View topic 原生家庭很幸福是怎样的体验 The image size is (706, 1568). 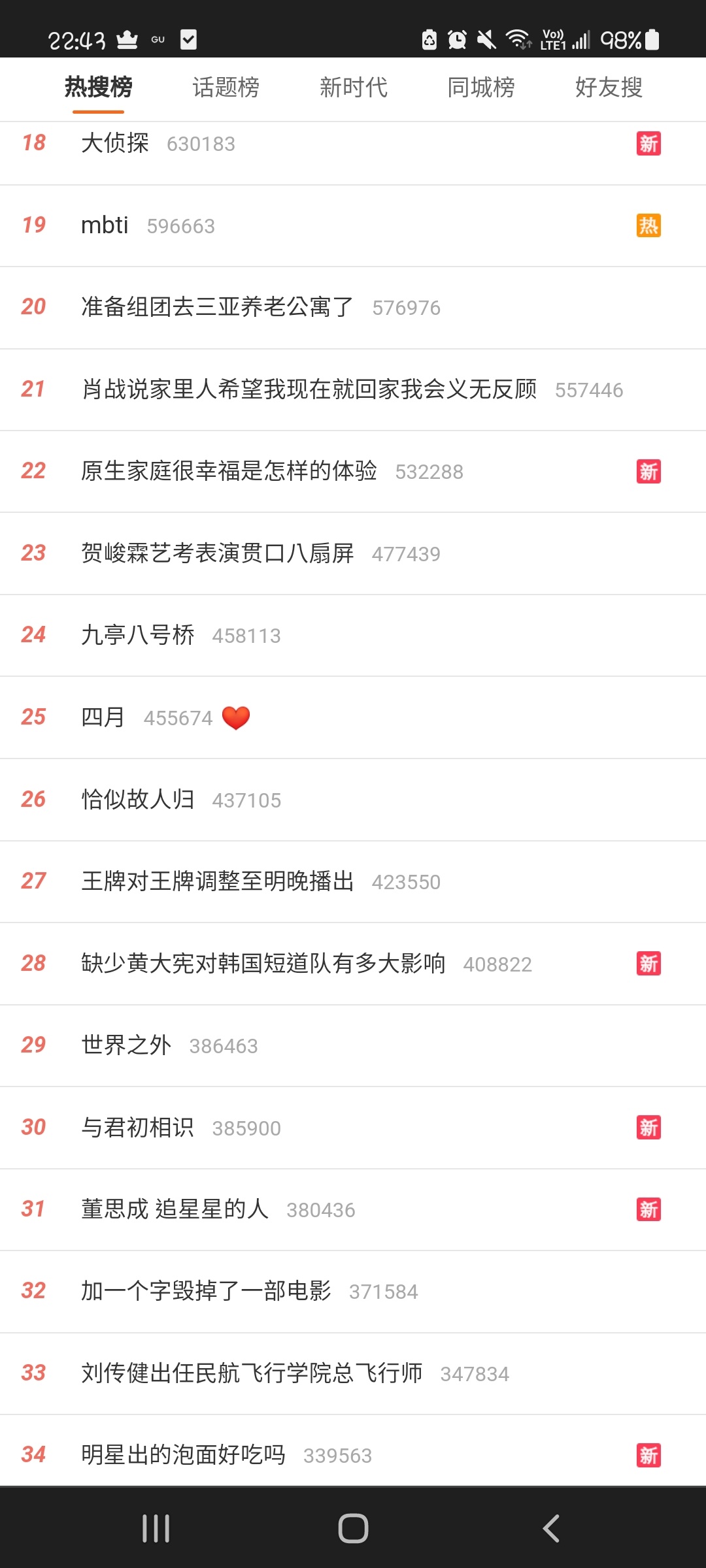pyautogui.click(x=353, y=472)
